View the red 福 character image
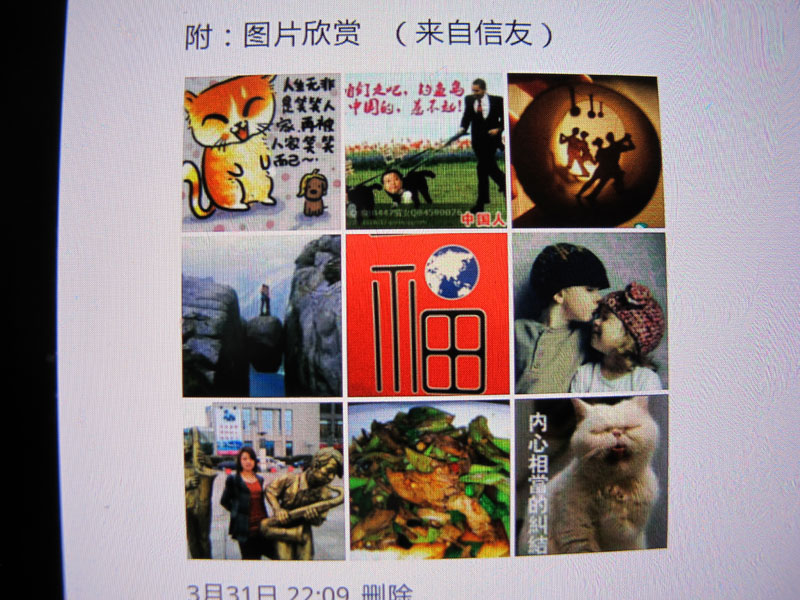Viewport: 800px width, 600px height. pos(428,315)
